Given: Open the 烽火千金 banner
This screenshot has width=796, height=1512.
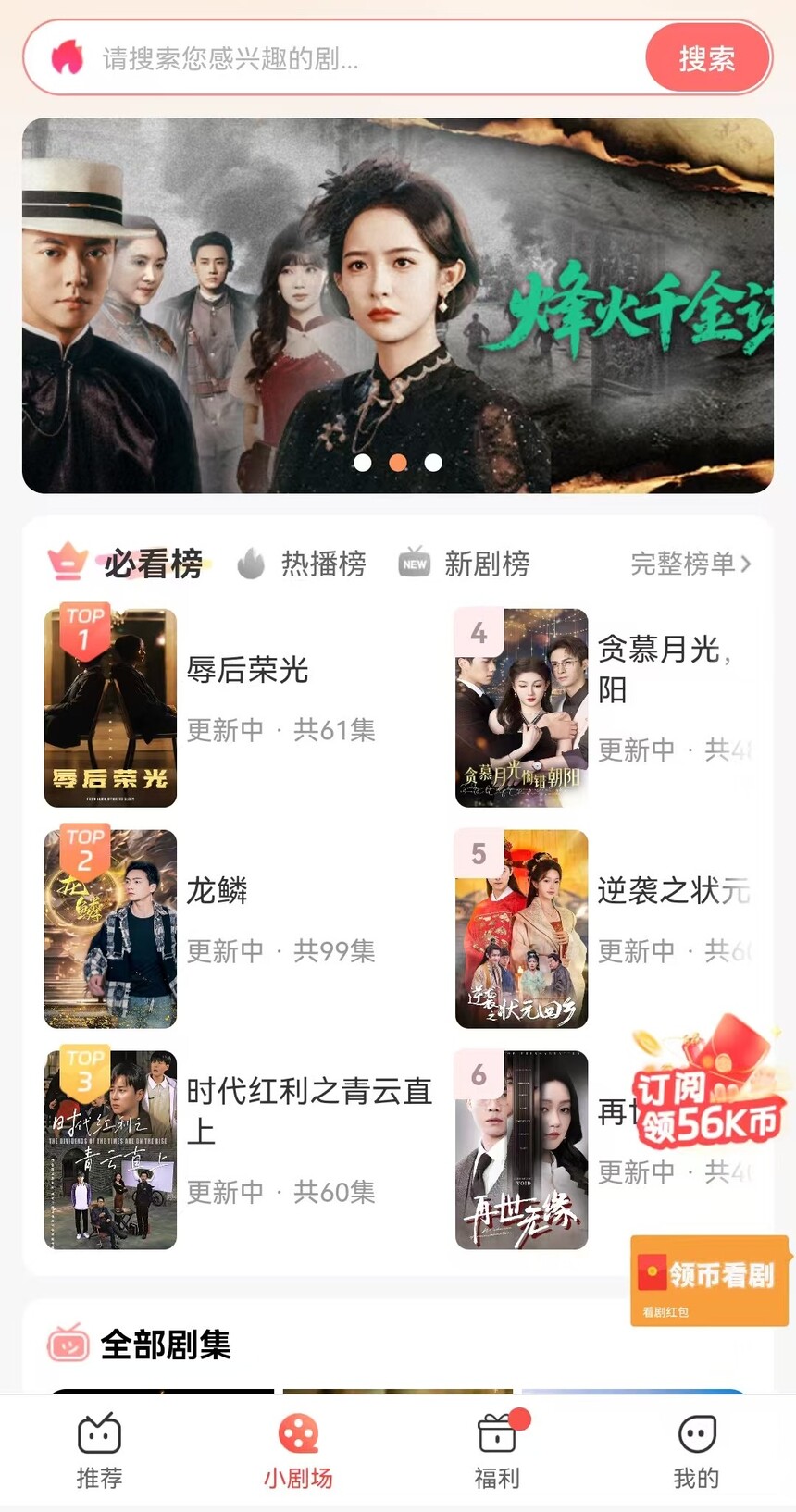Looking at the screenshot, I should tap(398, 305).
